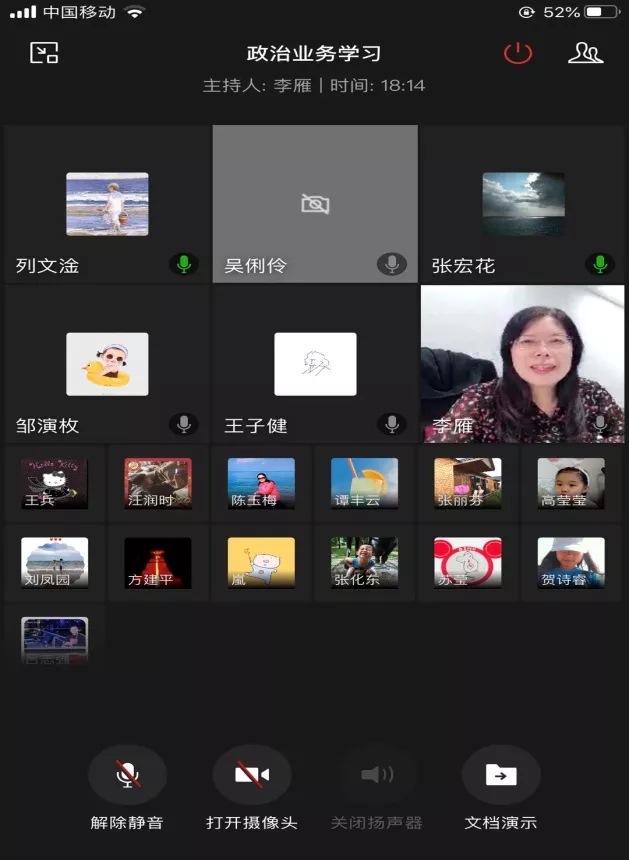Select participant tile 吴俐伶

tap(315, 204)
